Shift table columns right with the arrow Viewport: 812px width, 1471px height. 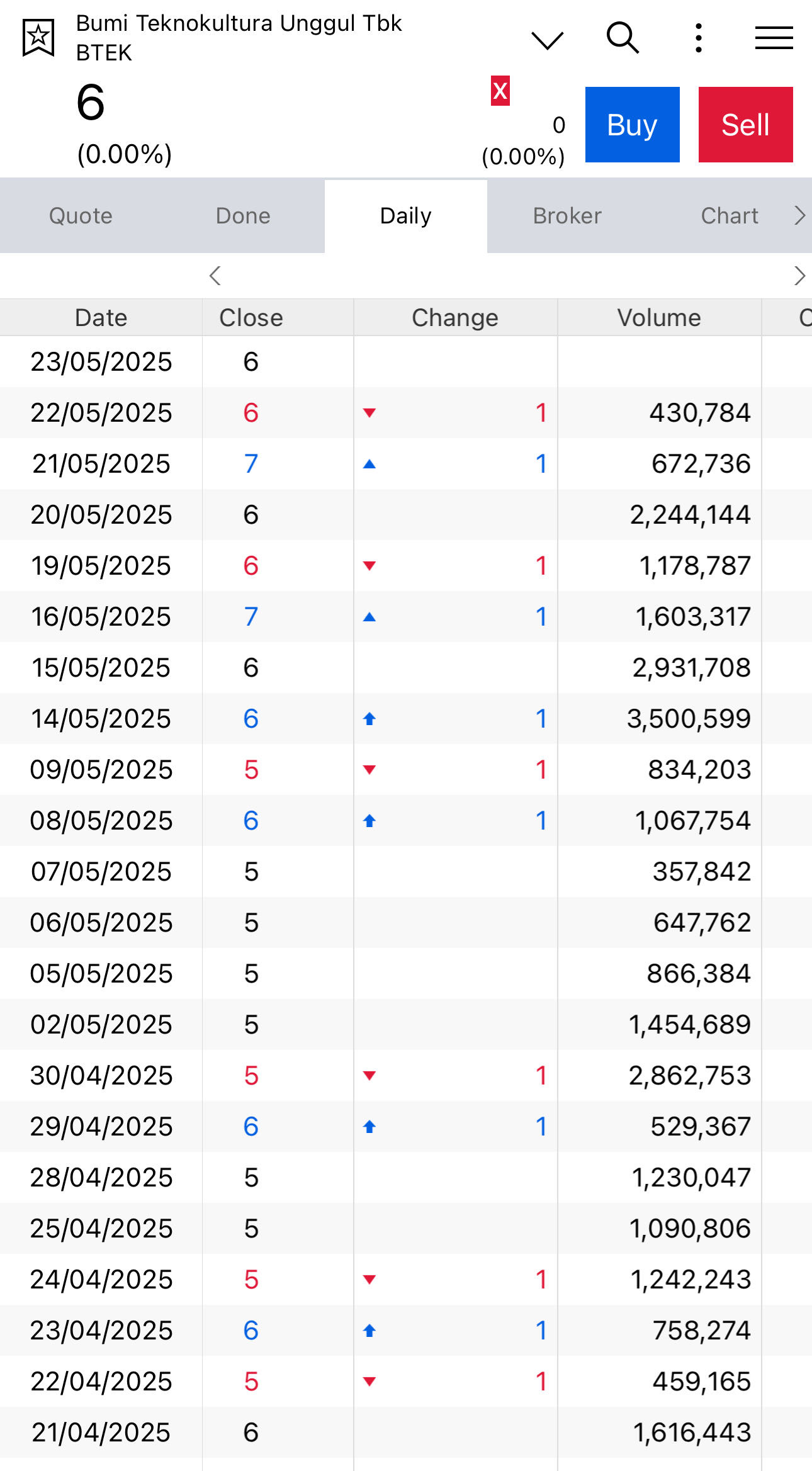(x=799, y=276)
